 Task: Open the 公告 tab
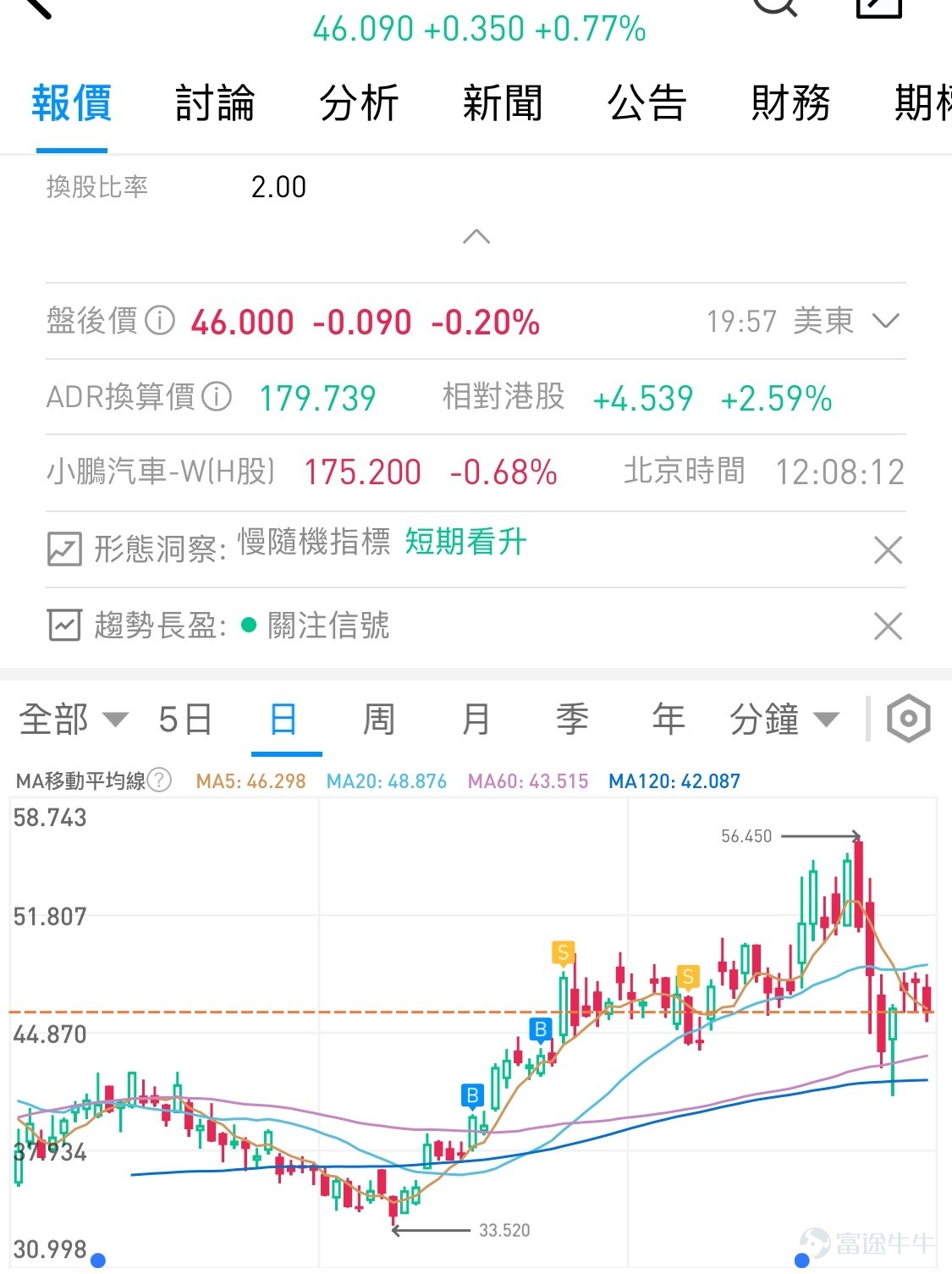coord(647,104)
